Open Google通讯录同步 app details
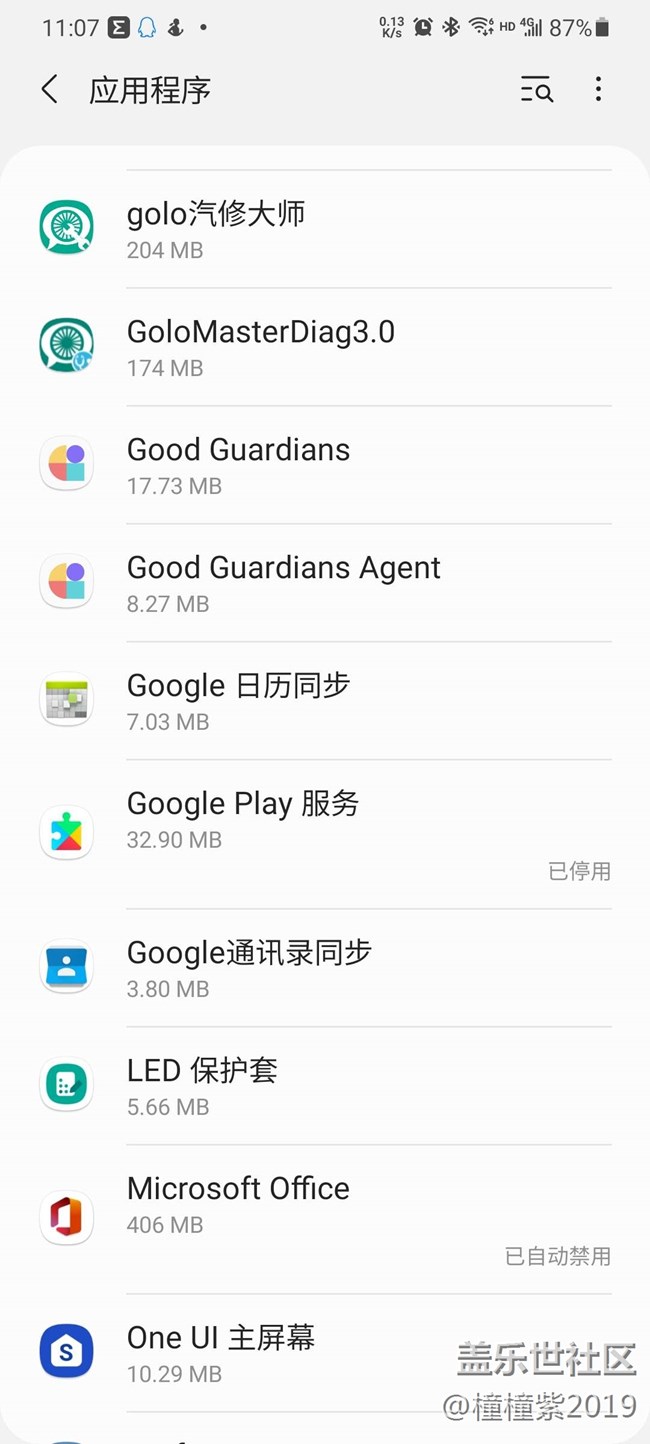Image resolution: width=650 pixels, height=1444 pixels. coord(325,968)
